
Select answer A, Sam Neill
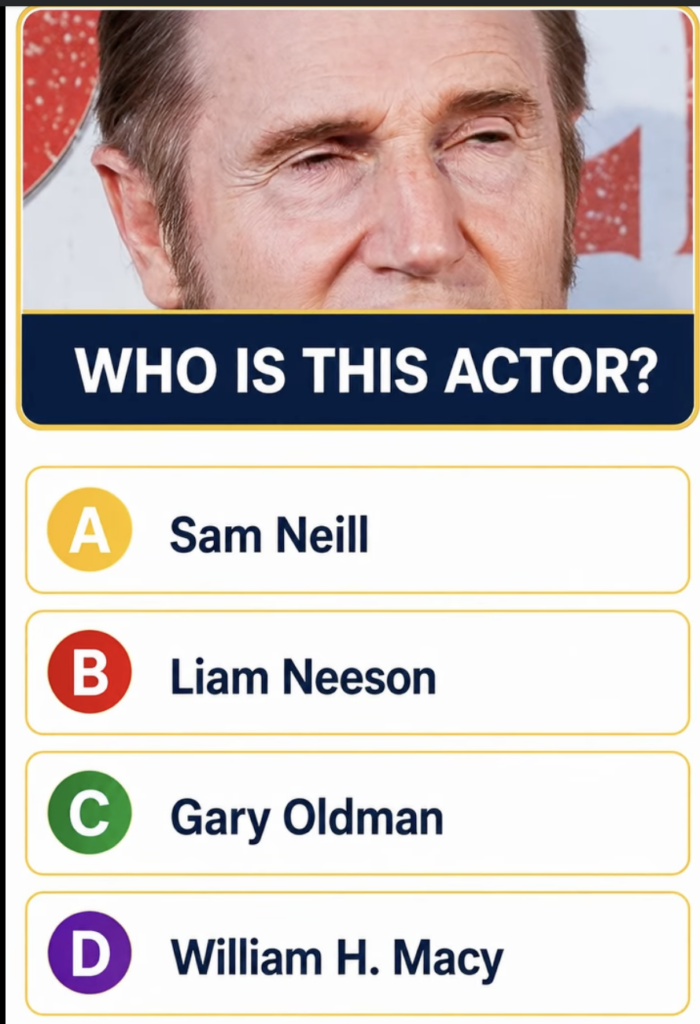pyautogui.click(x=357, y=530)
